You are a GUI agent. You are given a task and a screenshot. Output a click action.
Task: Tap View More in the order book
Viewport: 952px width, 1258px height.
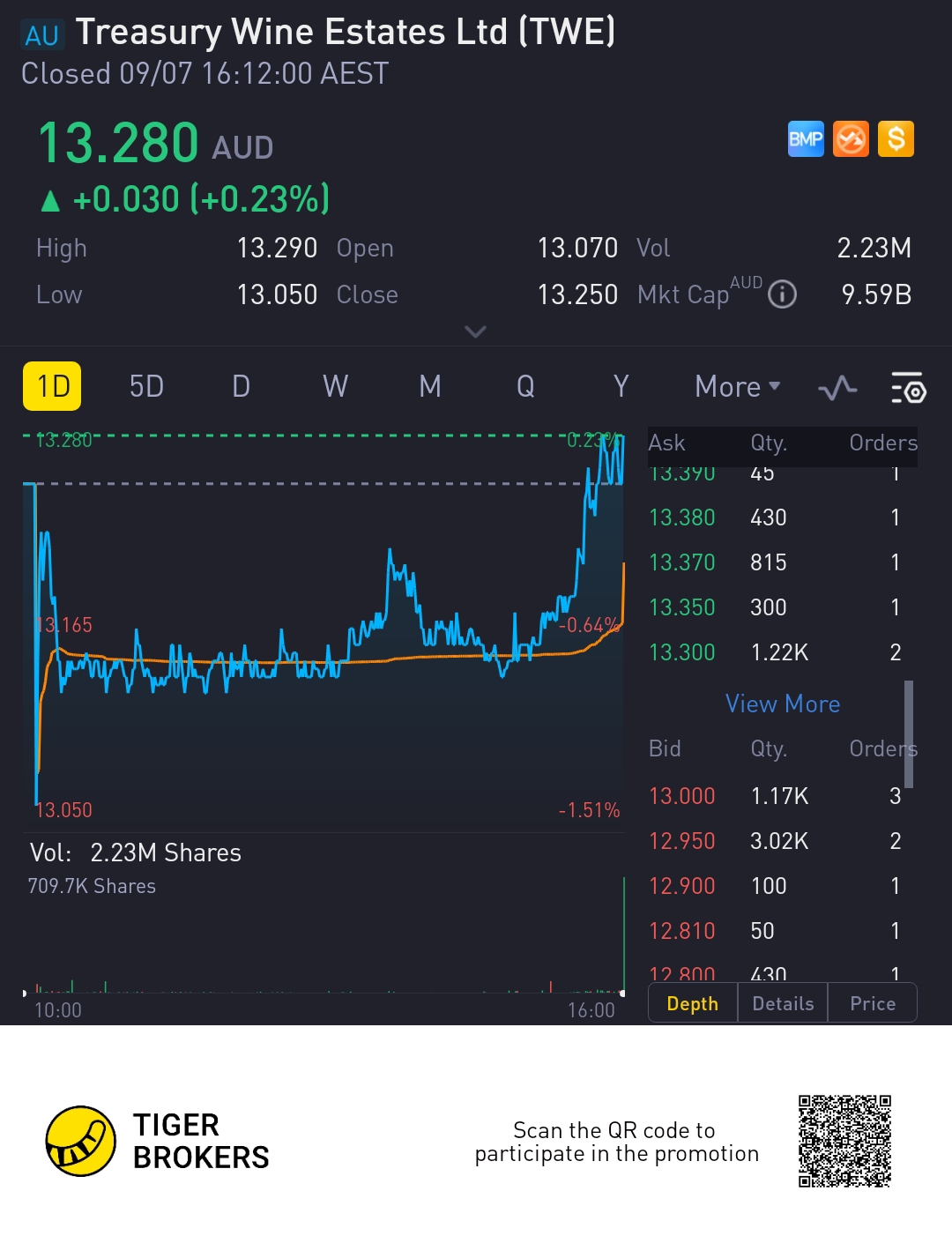783,703
